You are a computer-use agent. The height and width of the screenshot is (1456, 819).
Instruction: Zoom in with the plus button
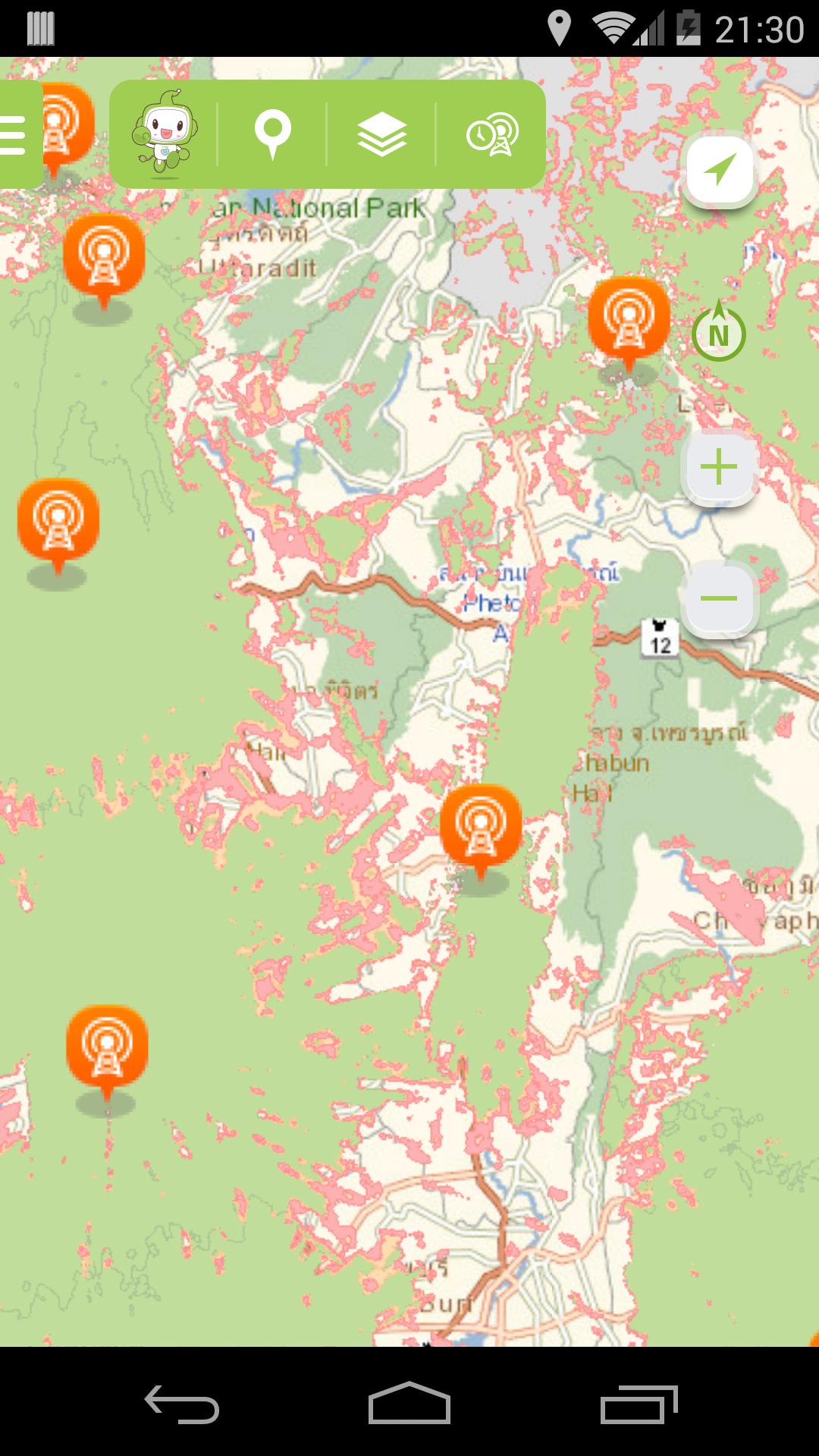[719, 466]
